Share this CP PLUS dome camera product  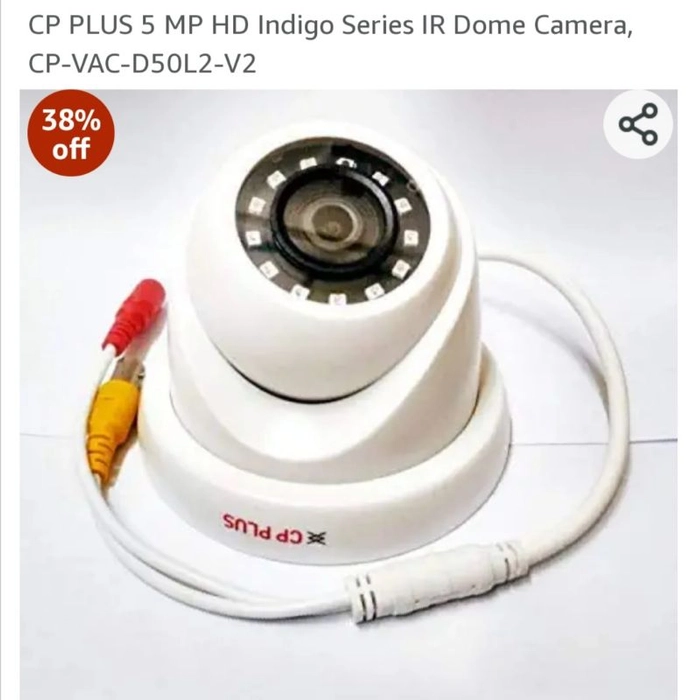(638, 125)
